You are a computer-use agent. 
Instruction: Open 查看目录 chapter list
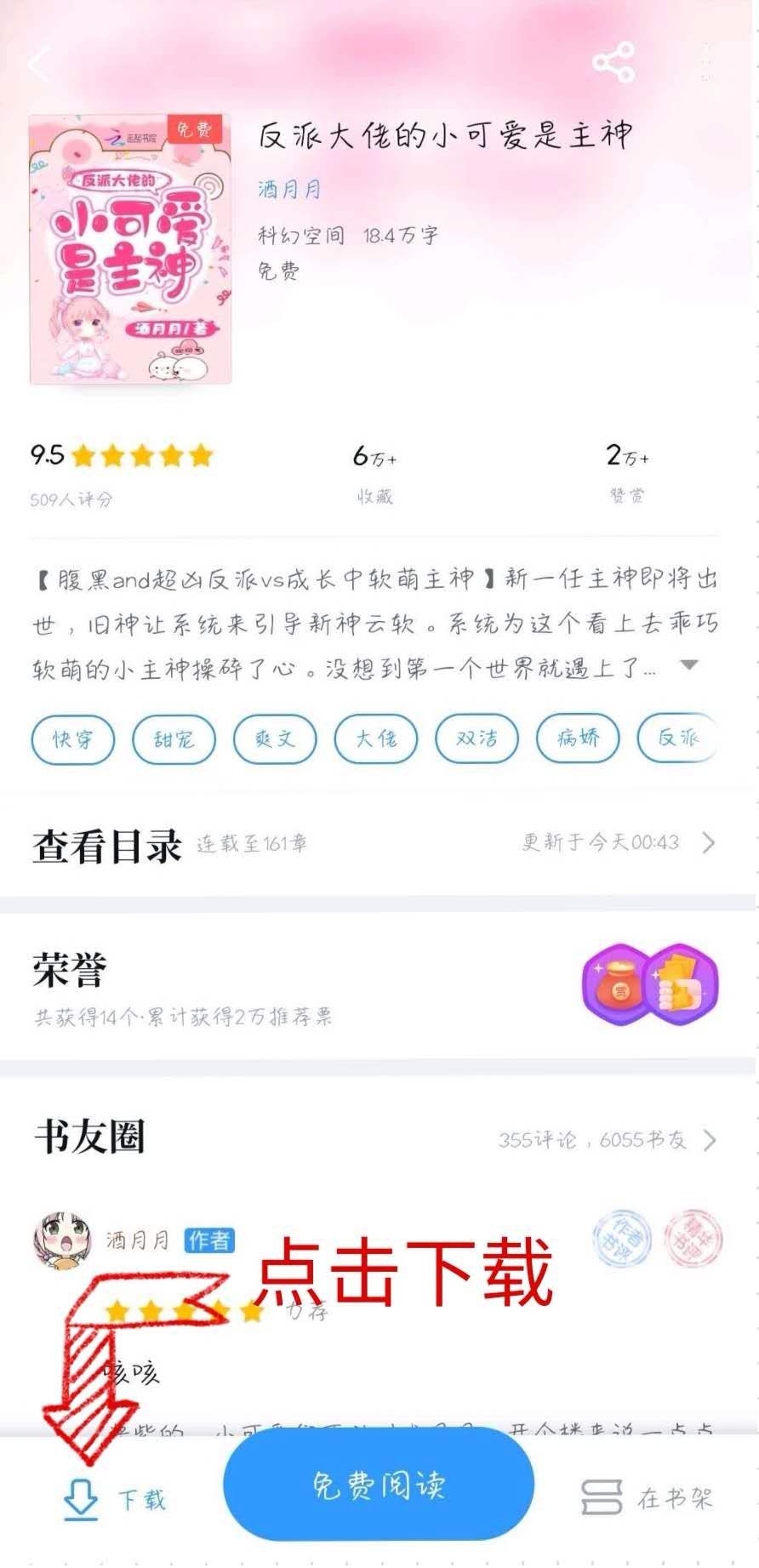(374, 844)
